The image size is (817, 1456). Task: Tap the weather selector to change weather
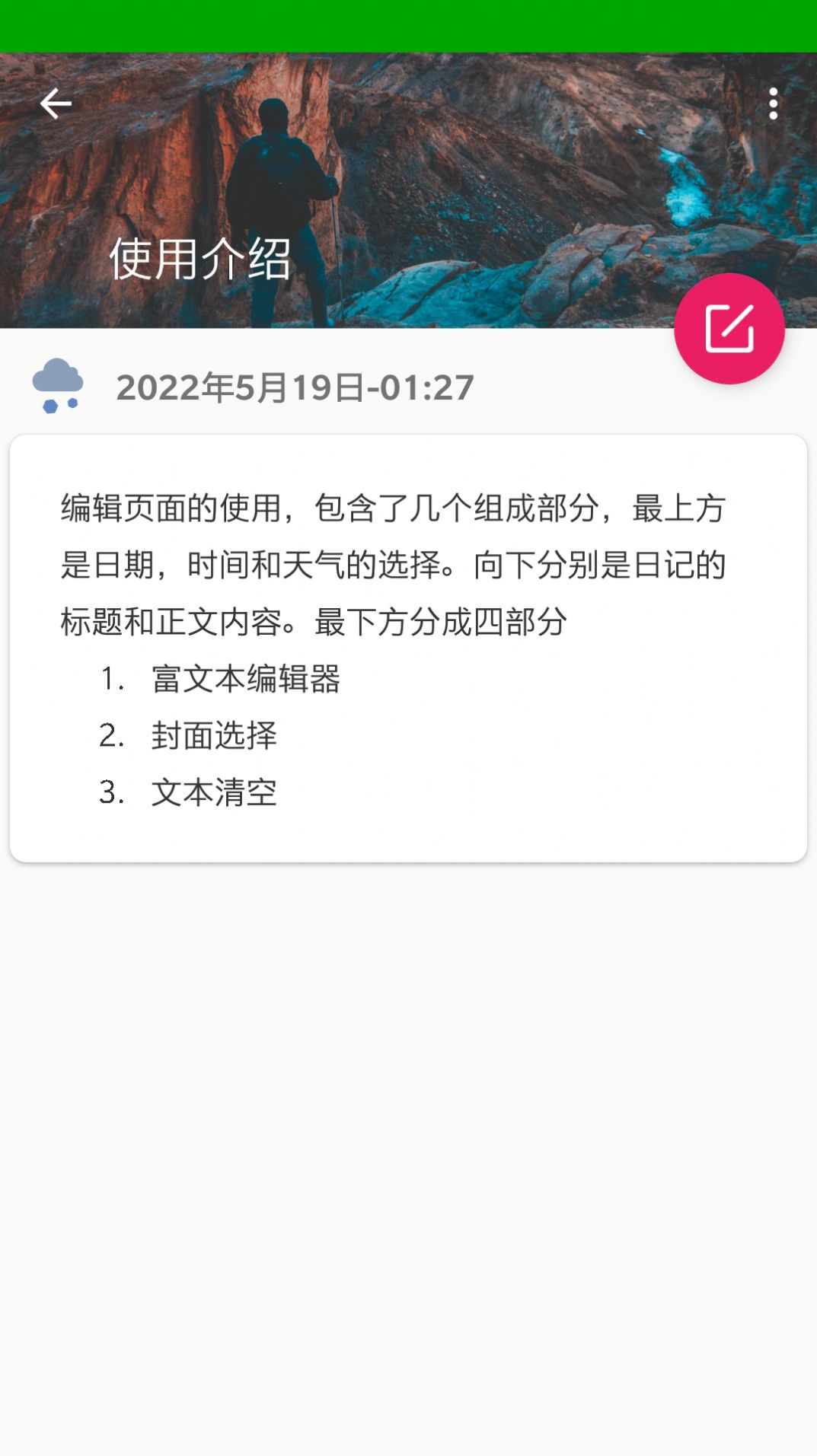(59, 387)
